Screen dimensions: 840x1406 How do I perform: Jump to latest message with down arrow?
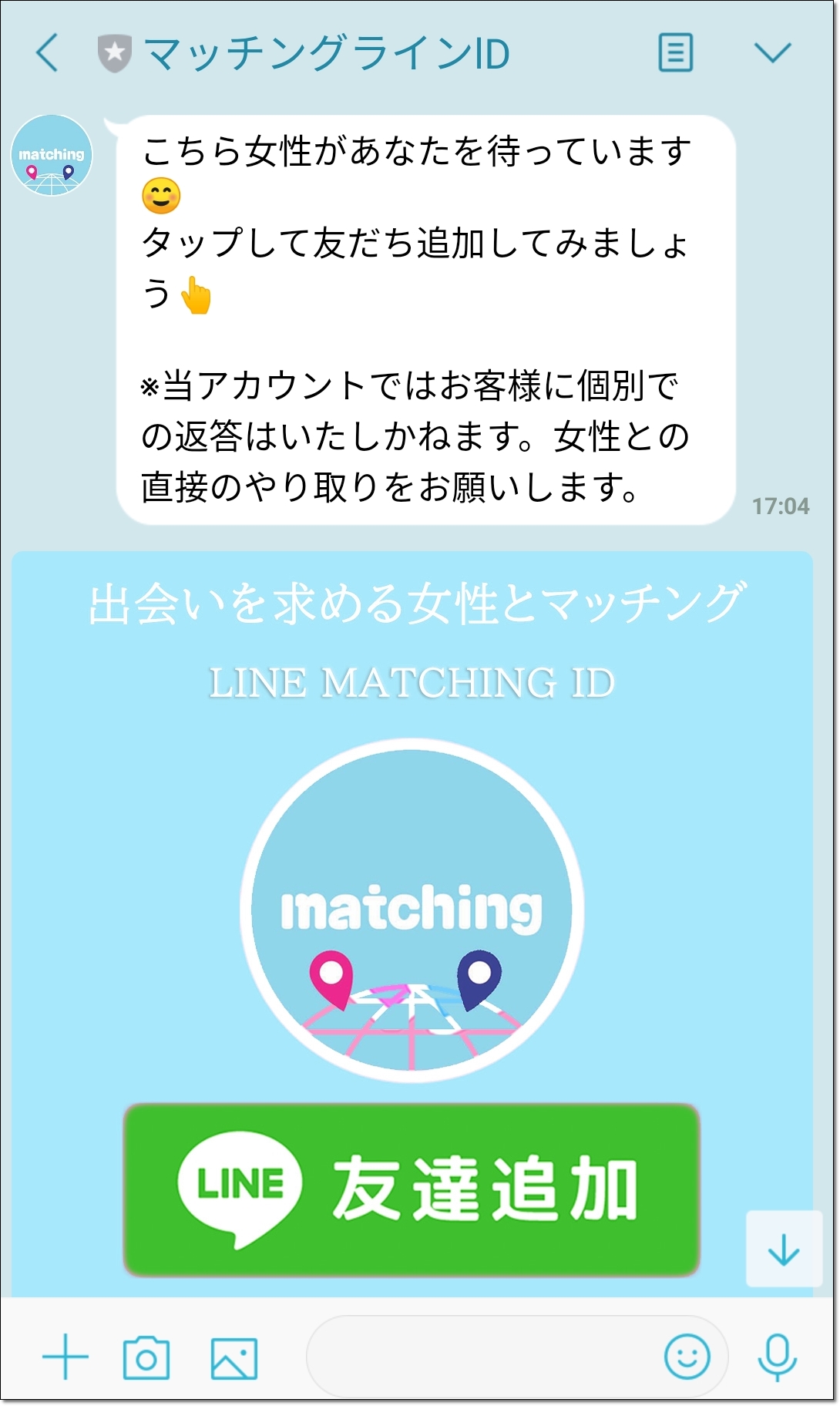(x=784, y=1249)
